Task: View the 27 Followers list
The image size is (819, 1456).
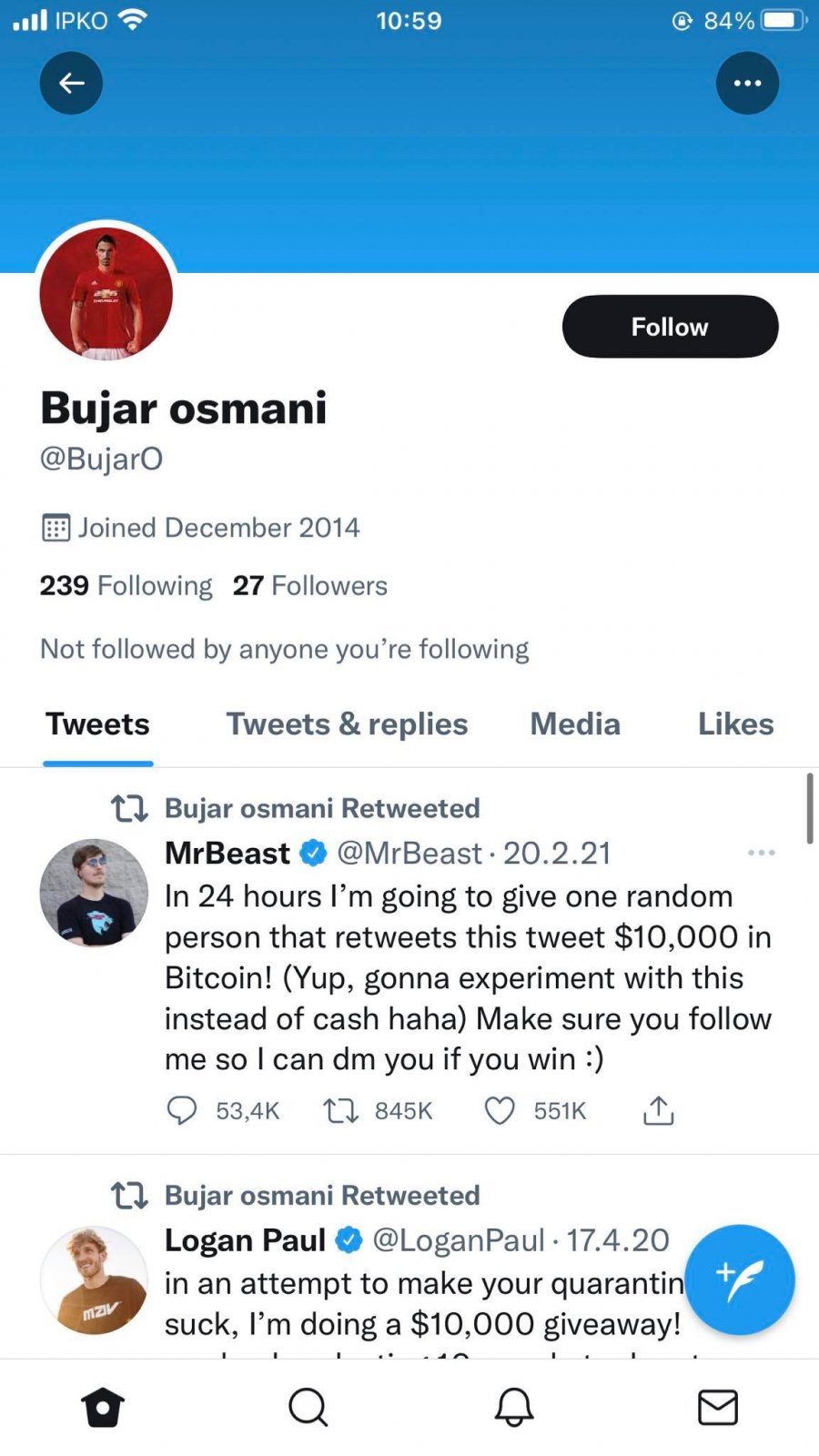Action: pyautogui.click(x=309, y=585)
